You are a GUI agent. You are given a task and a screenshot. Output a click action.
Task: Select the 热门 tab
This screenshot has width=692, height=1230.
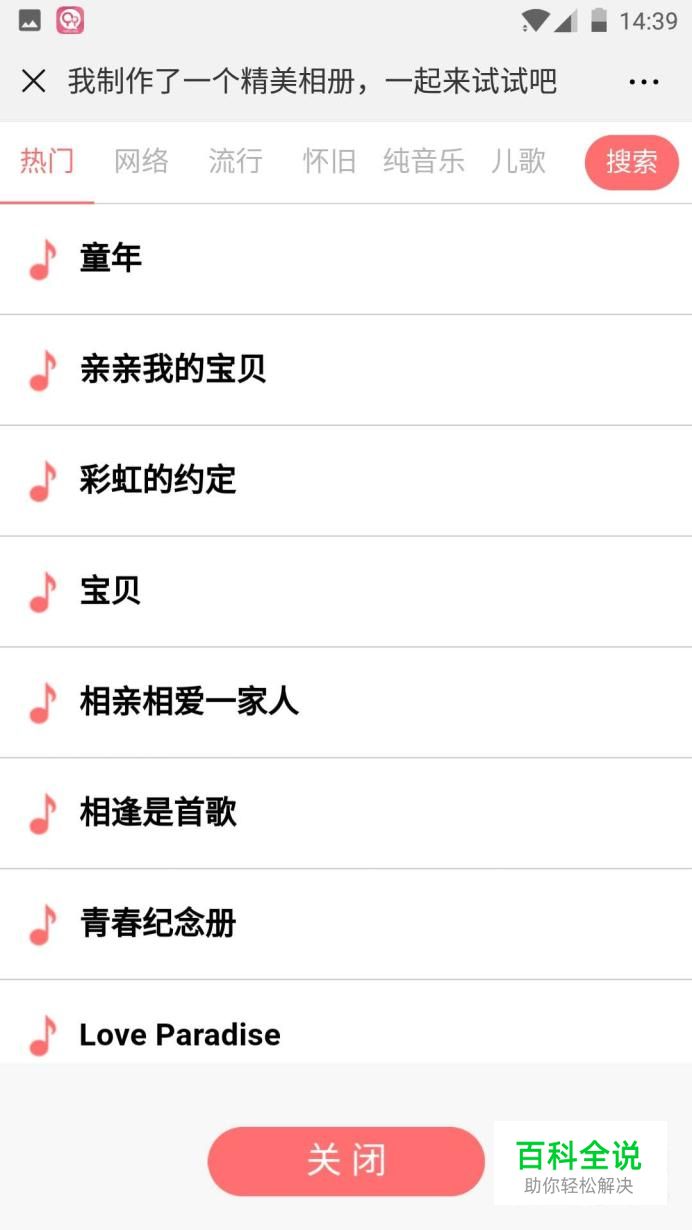click(x=47, y=161)
